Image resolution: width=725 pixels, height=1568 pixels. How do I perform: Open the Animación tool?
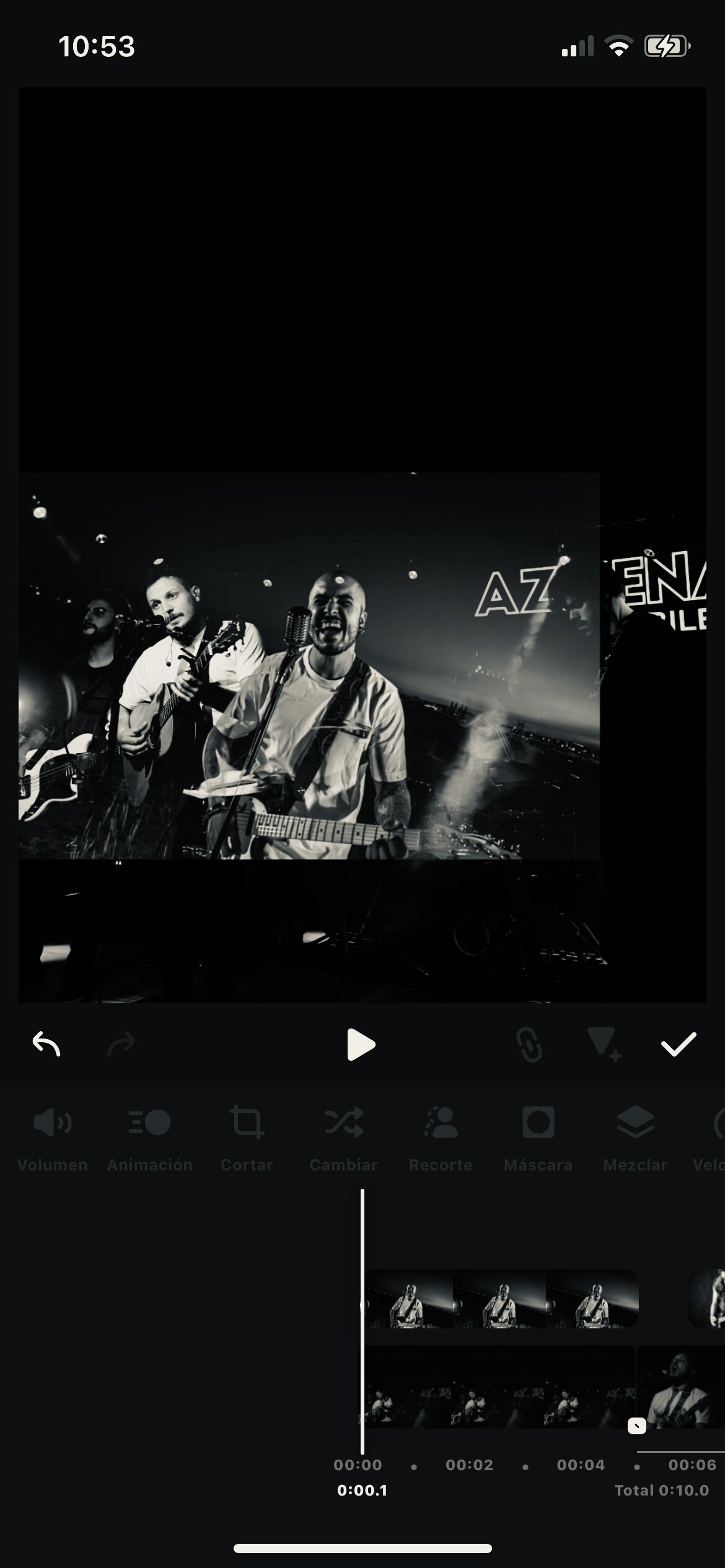[x=149, y=1138]
